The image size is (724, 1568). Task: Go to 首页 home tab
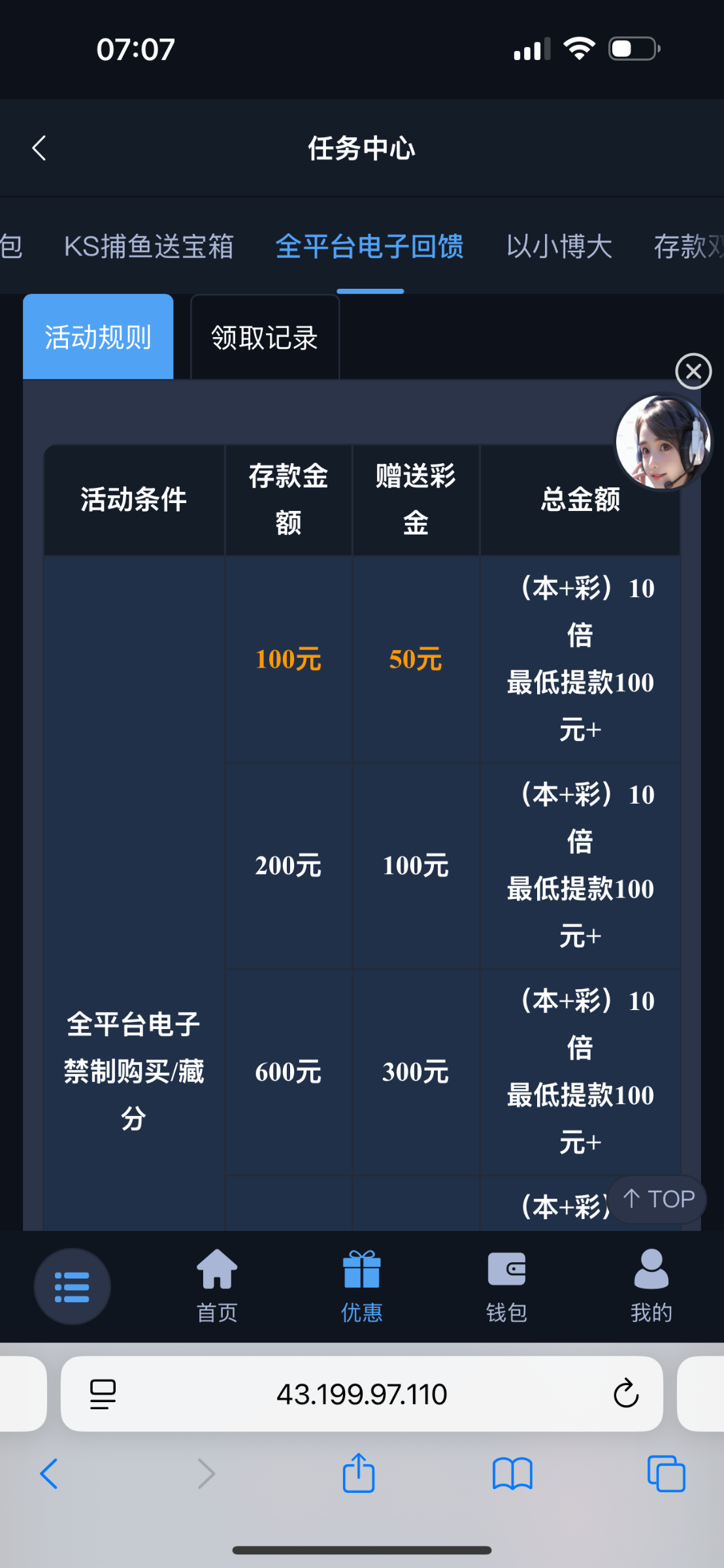click(217, 1285)
